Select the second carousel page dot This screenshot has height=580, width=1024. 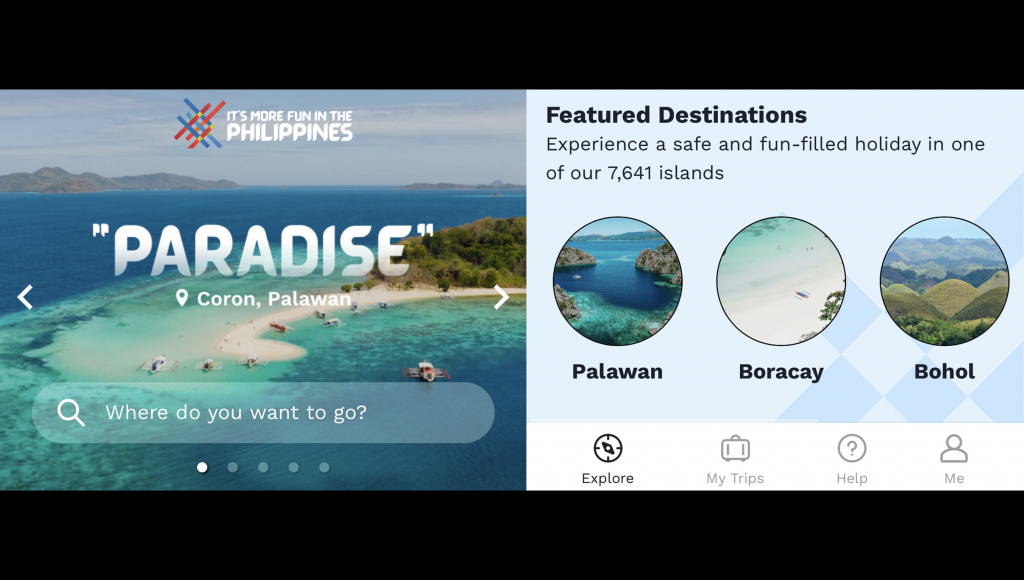[233, 467]
